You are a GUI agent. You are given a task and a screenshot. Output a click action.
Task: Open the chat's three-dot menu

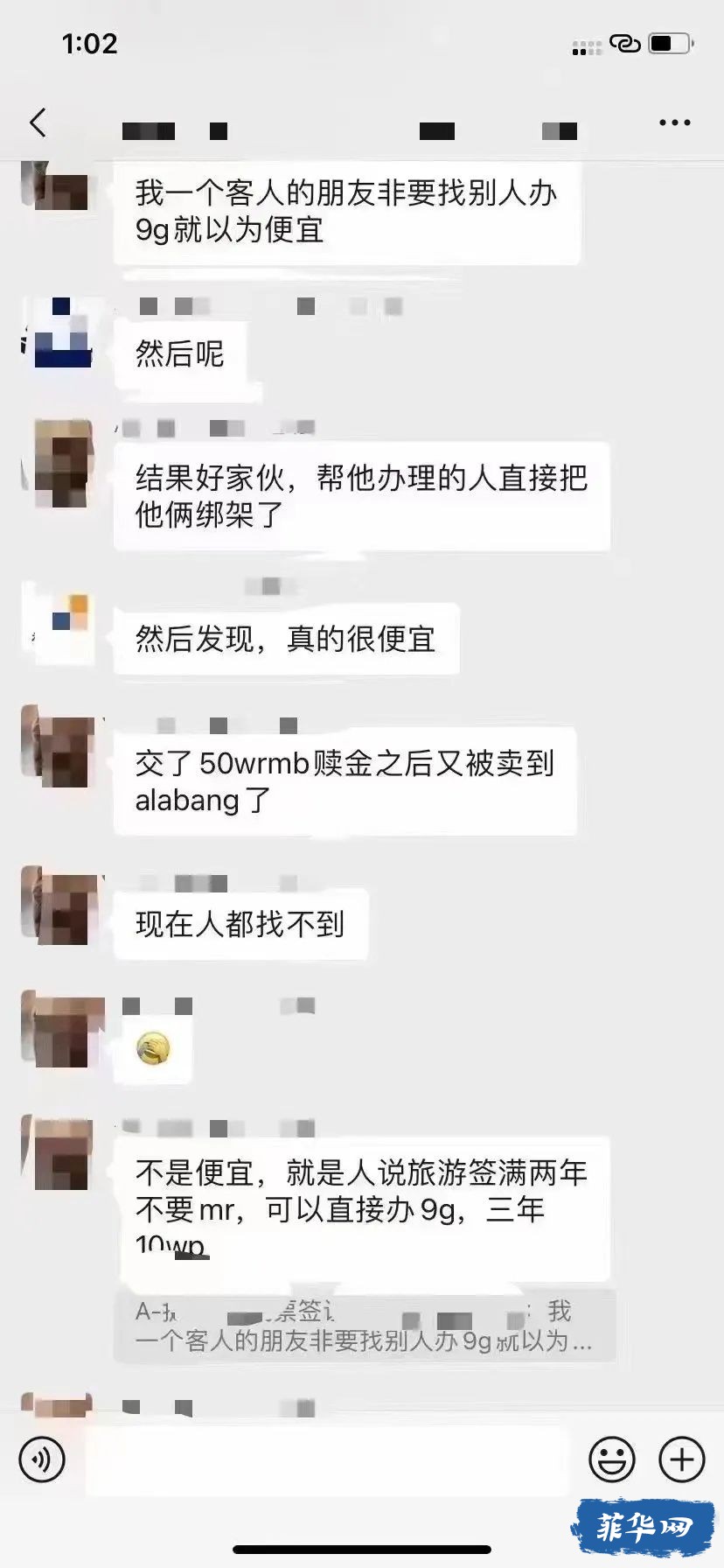[x=674, y=123]
